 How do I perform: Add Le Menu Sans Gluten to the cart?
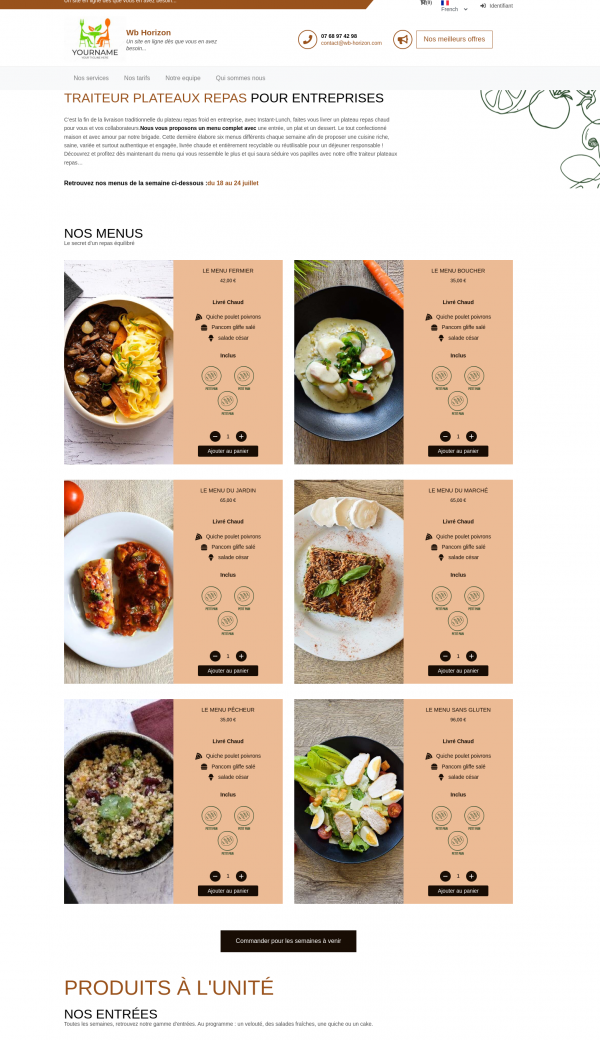tap(458, 890)
